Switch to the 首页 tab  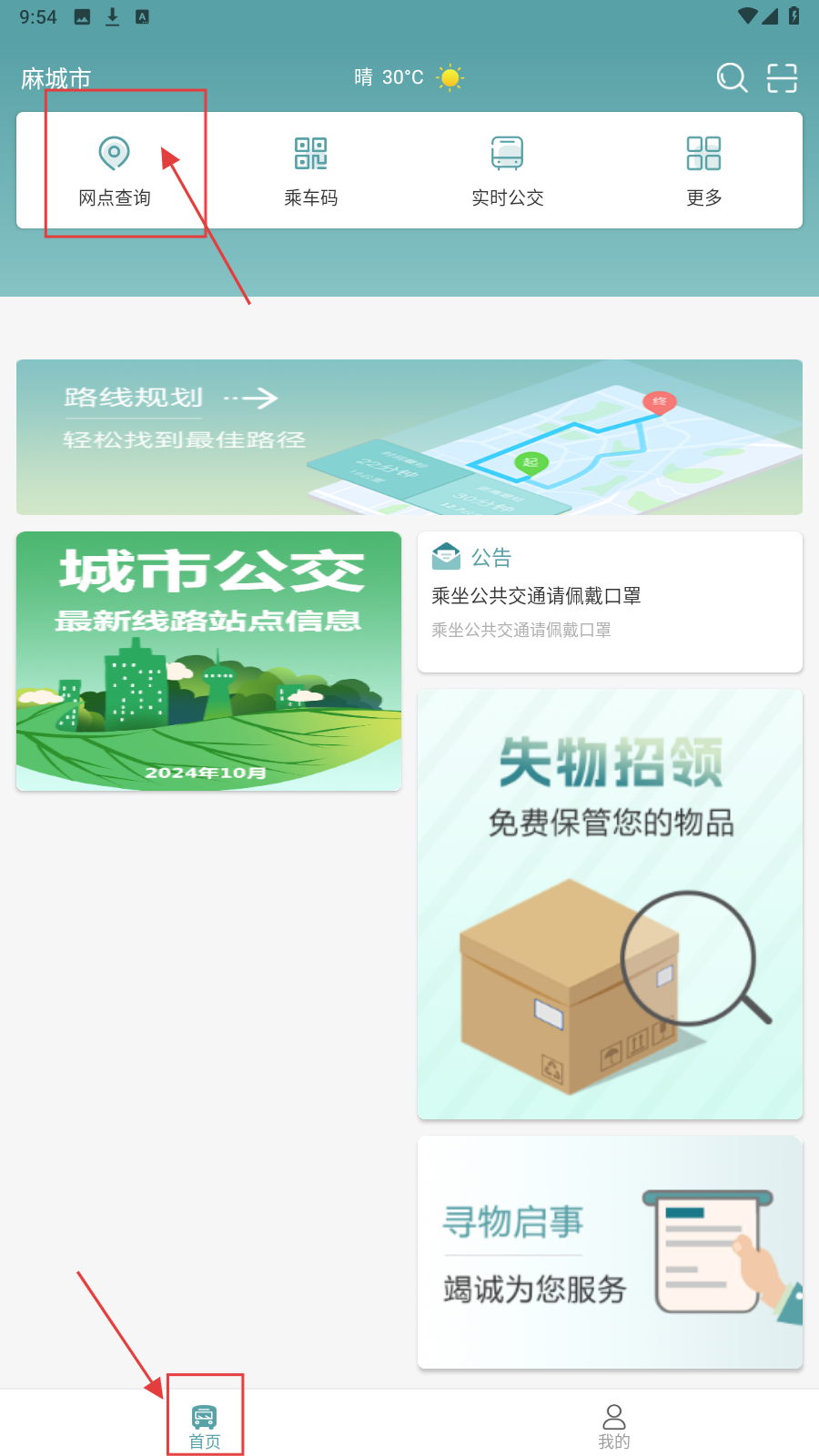tap(205, 1425)
